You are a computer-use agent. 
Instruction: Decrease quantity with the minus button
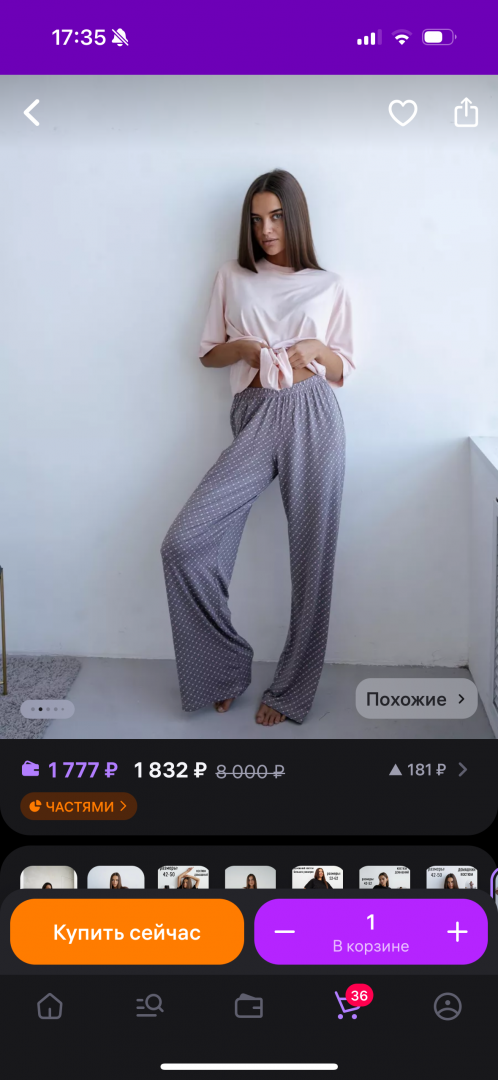284,932
